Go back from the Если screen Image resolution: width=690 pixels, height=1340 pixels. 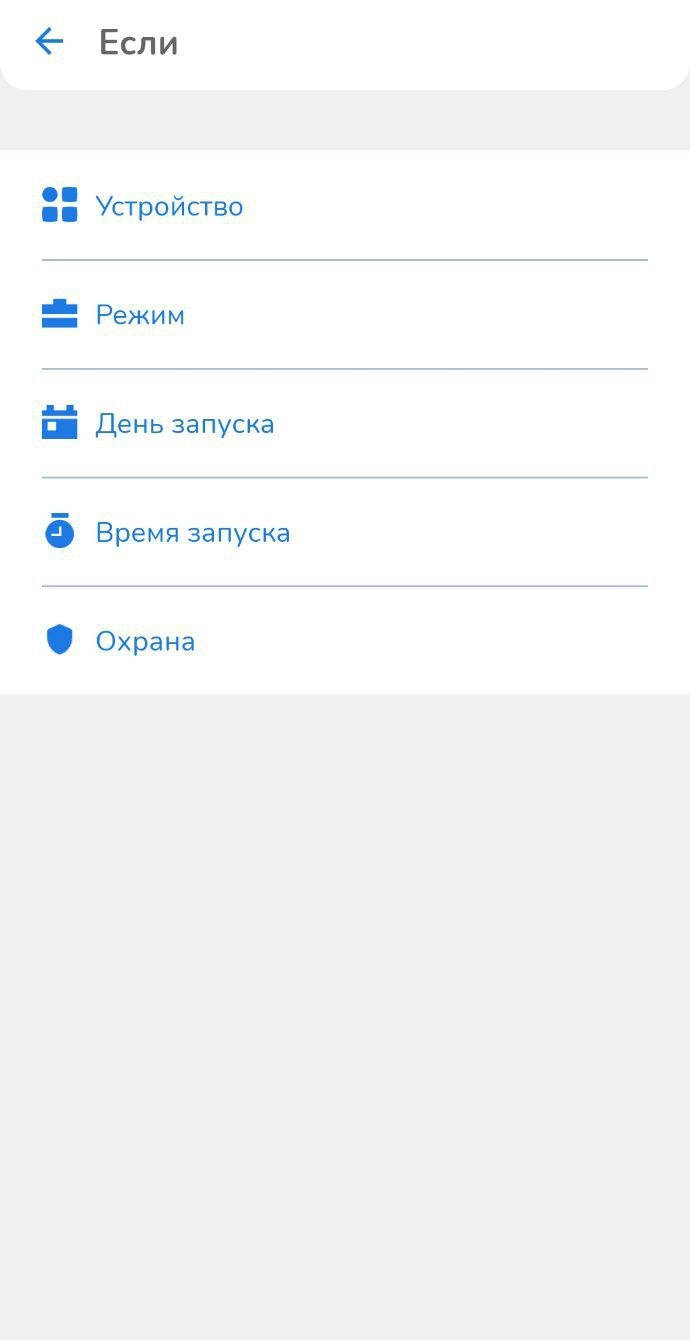pos(49,42)
